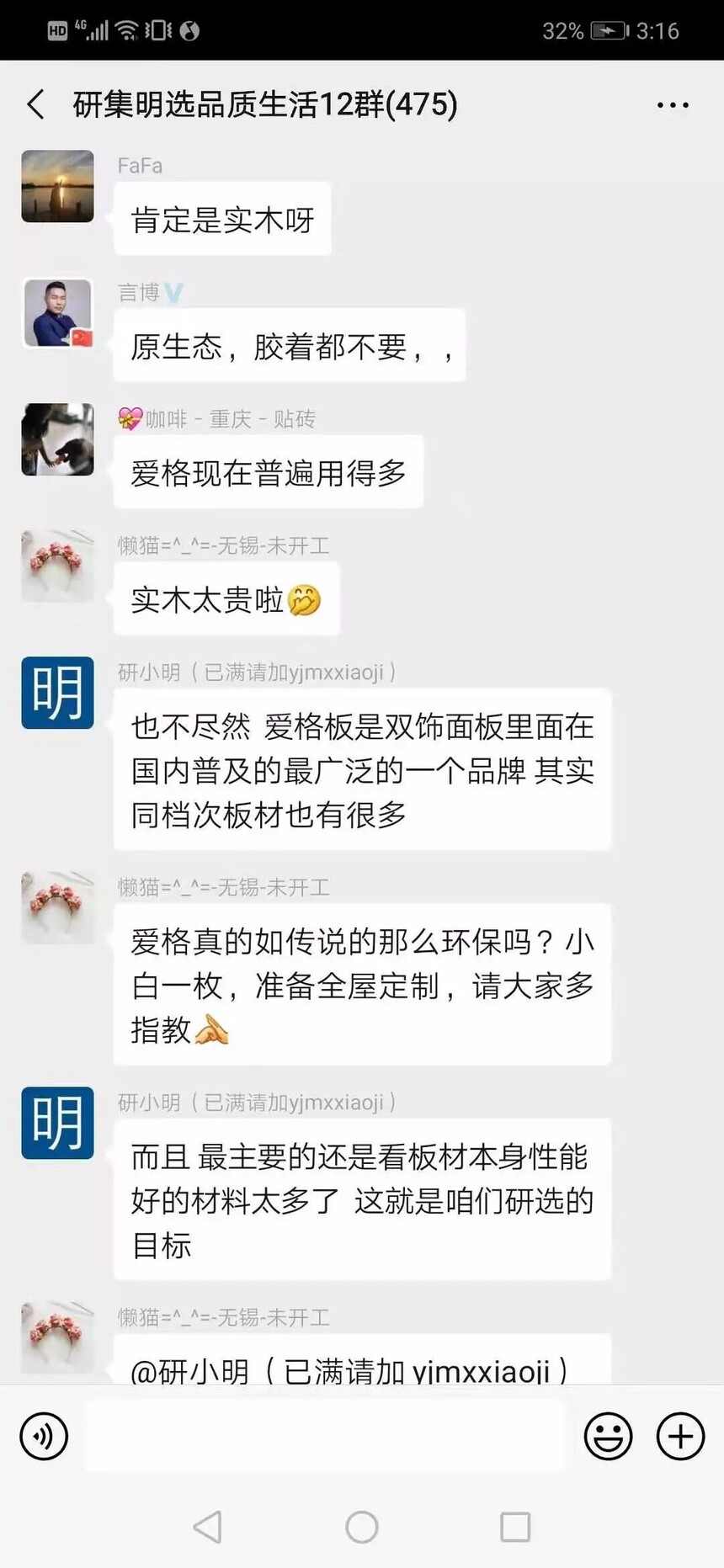
Task: Open 咖啡-重庆-贴砖's profile avatar
Action: pos(57,439)
